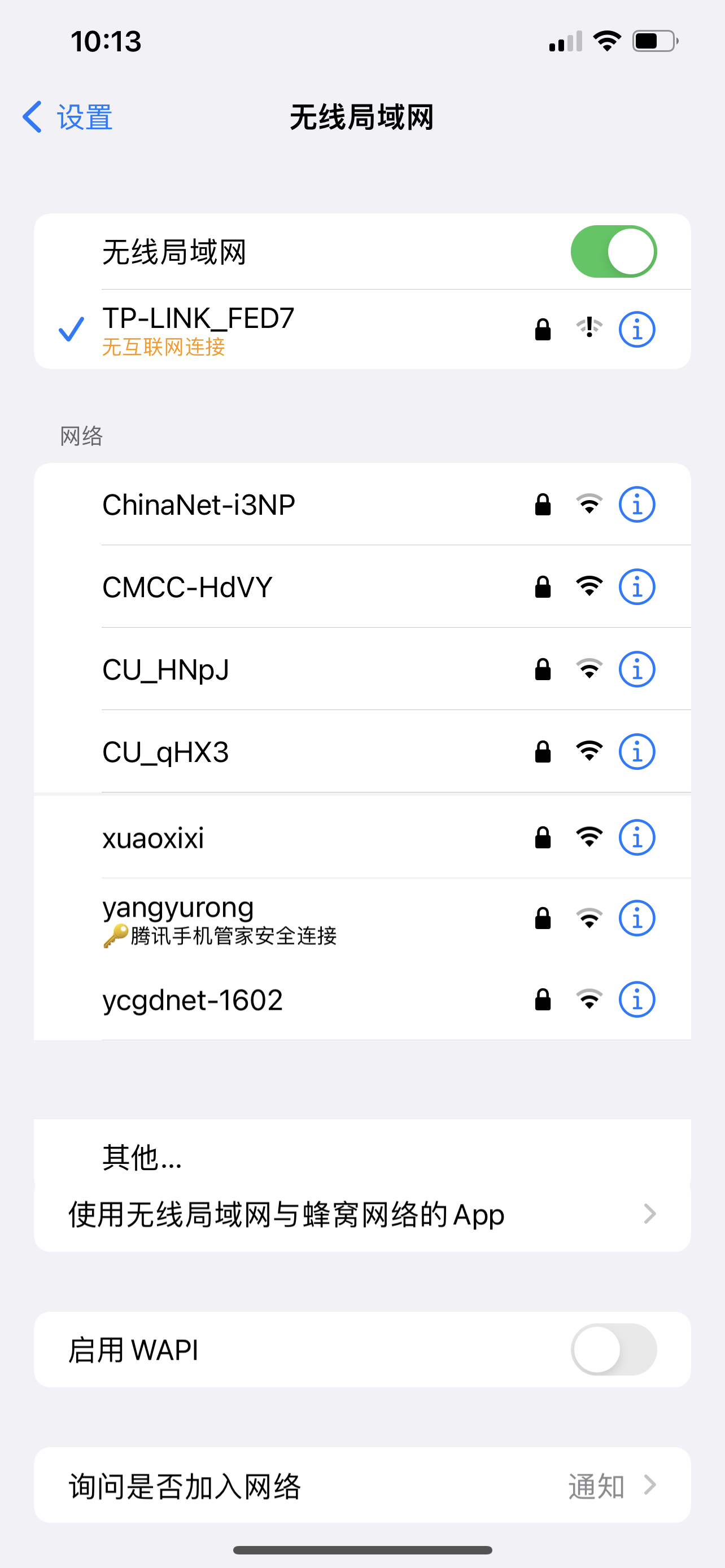Go back to 设置
The height and width of the screenshot is (1568, 725).
tap(67, 117)
